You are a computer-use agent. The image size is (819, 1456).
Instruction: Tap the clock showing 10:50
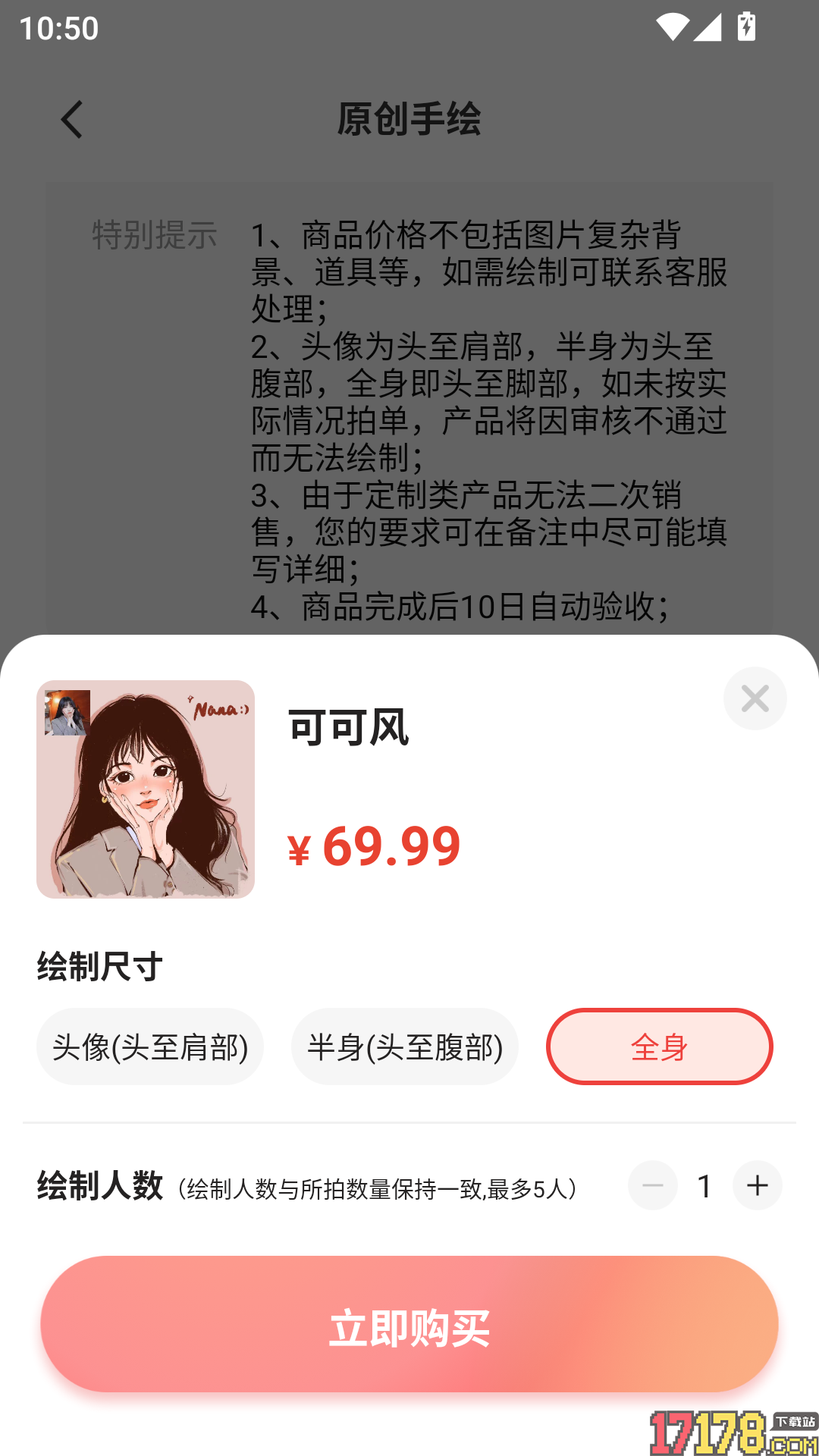[x=58, y=29]
